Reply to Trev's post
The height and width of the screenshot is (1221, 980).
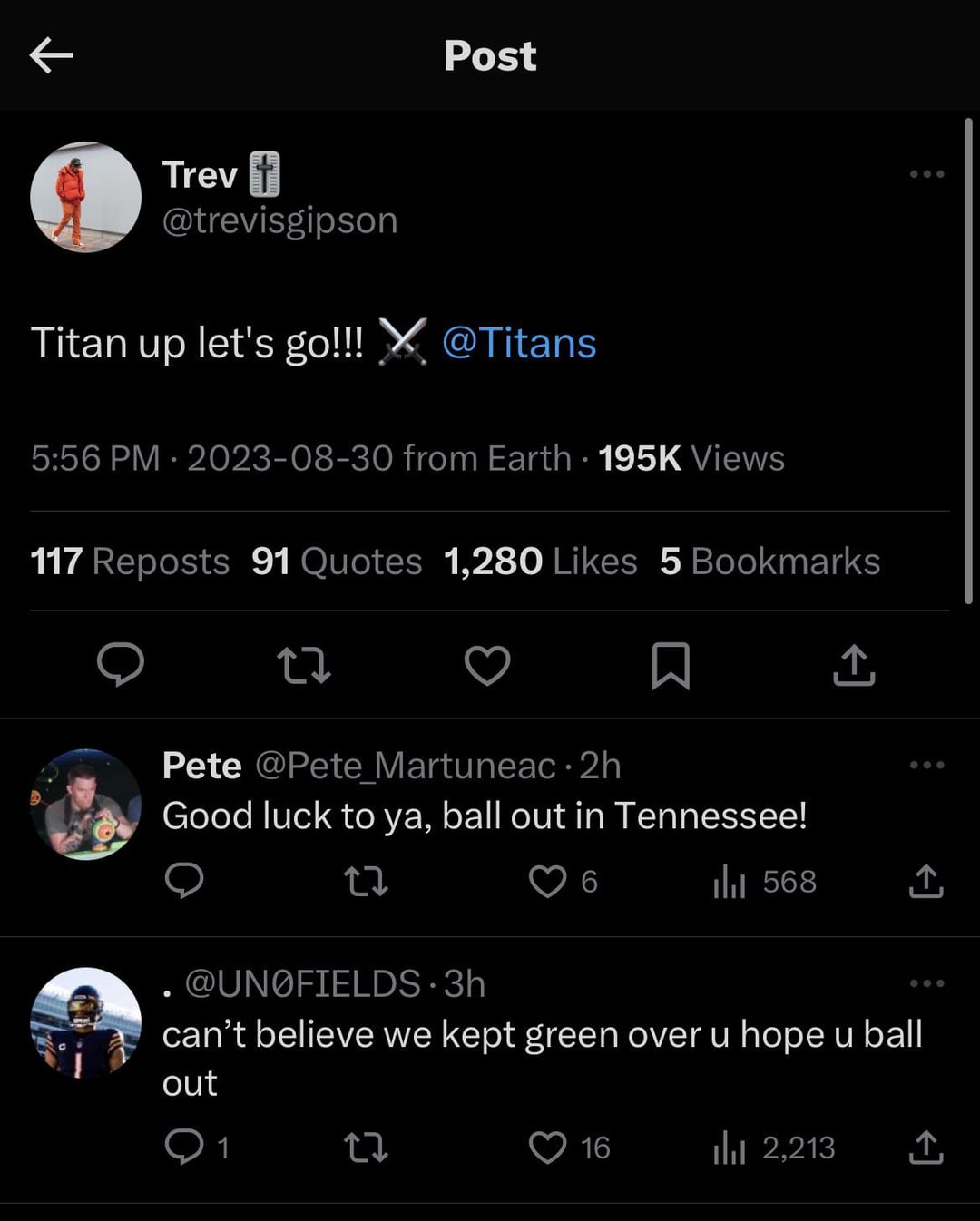point(121,665)
